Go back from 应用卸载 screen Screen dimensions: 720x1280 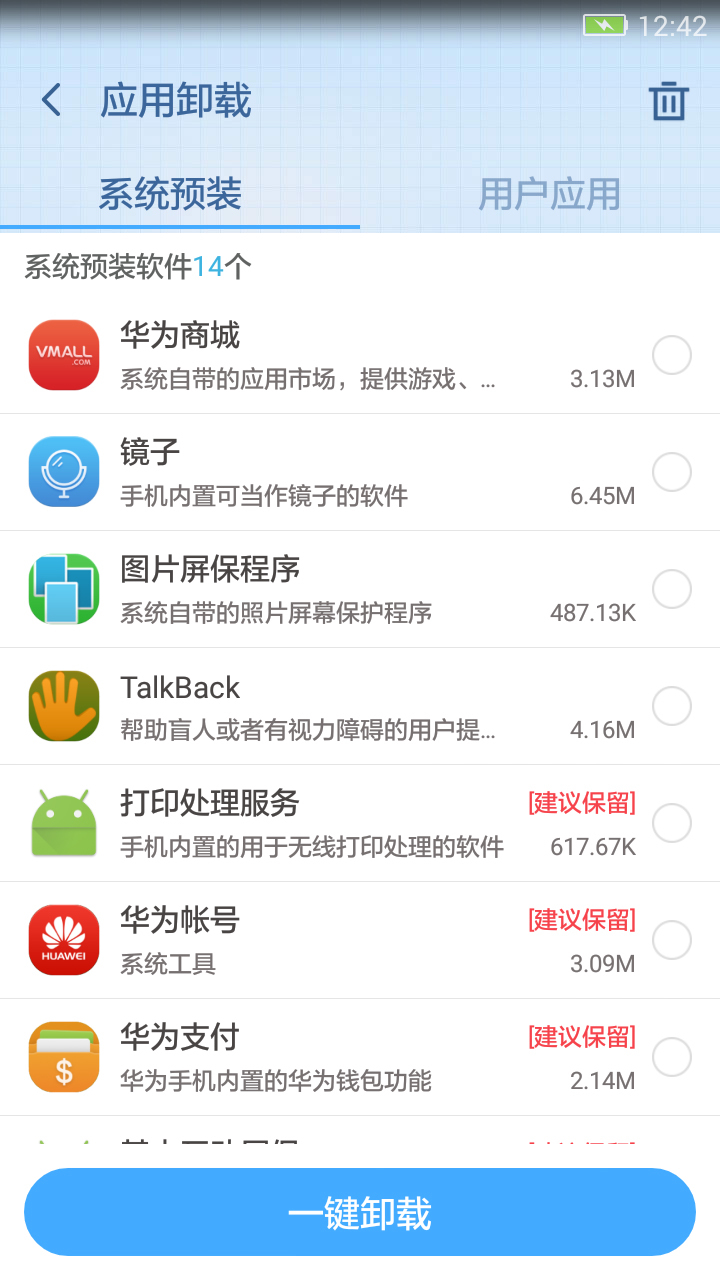click(51, 100)
